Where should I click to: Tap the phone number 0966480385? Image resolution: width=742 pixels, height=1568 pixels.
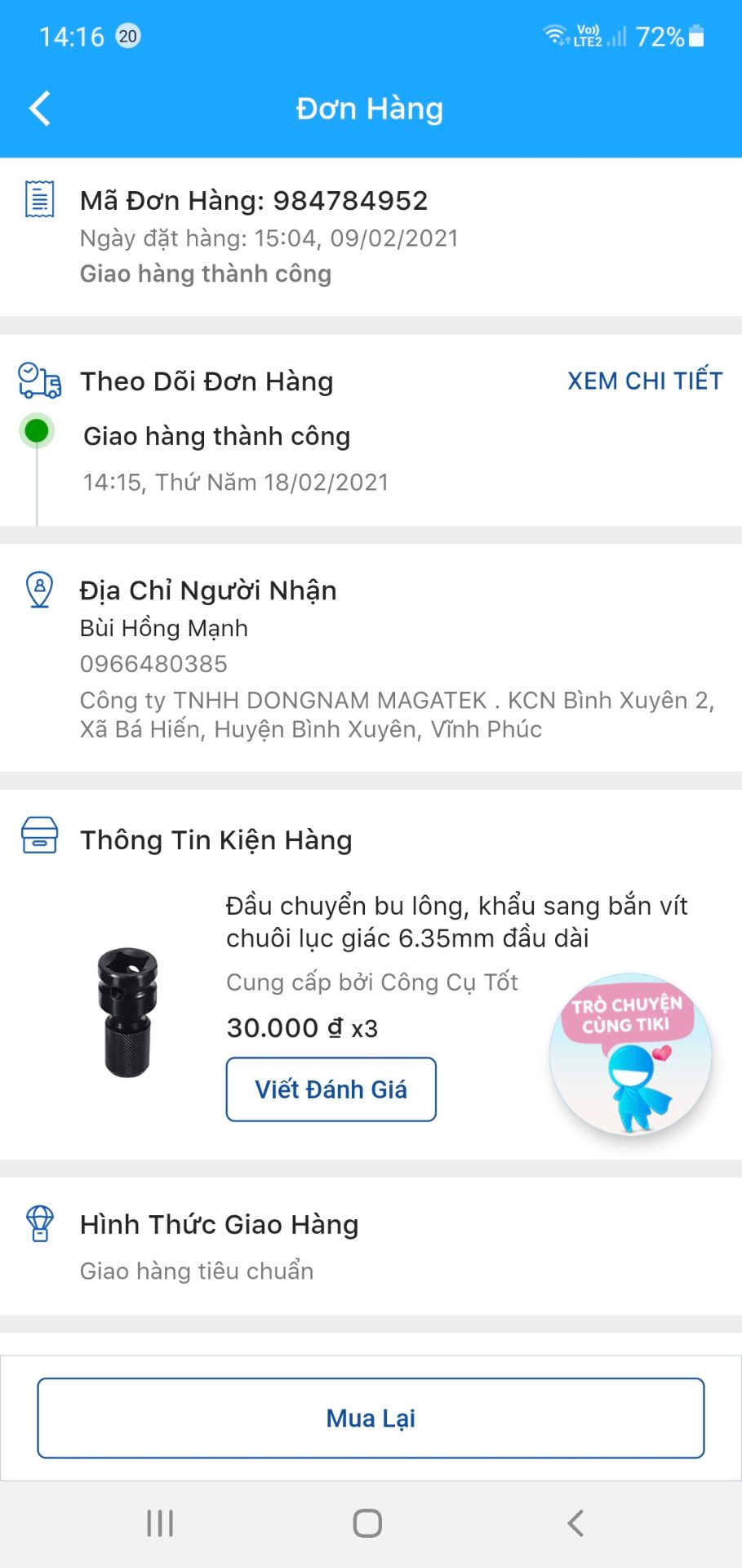[153, 663]
